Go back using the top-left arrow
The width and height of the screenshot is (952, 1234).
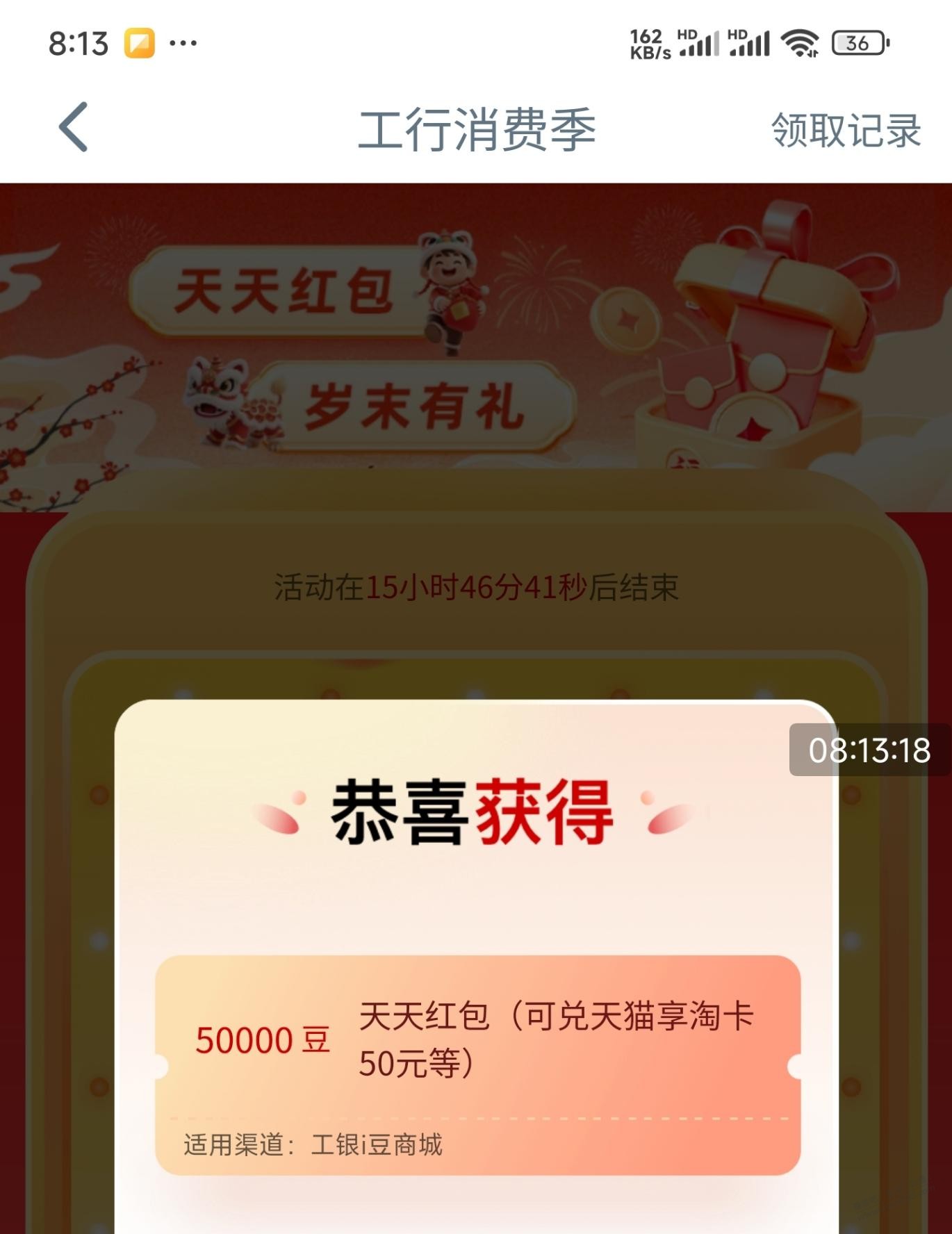74,127
